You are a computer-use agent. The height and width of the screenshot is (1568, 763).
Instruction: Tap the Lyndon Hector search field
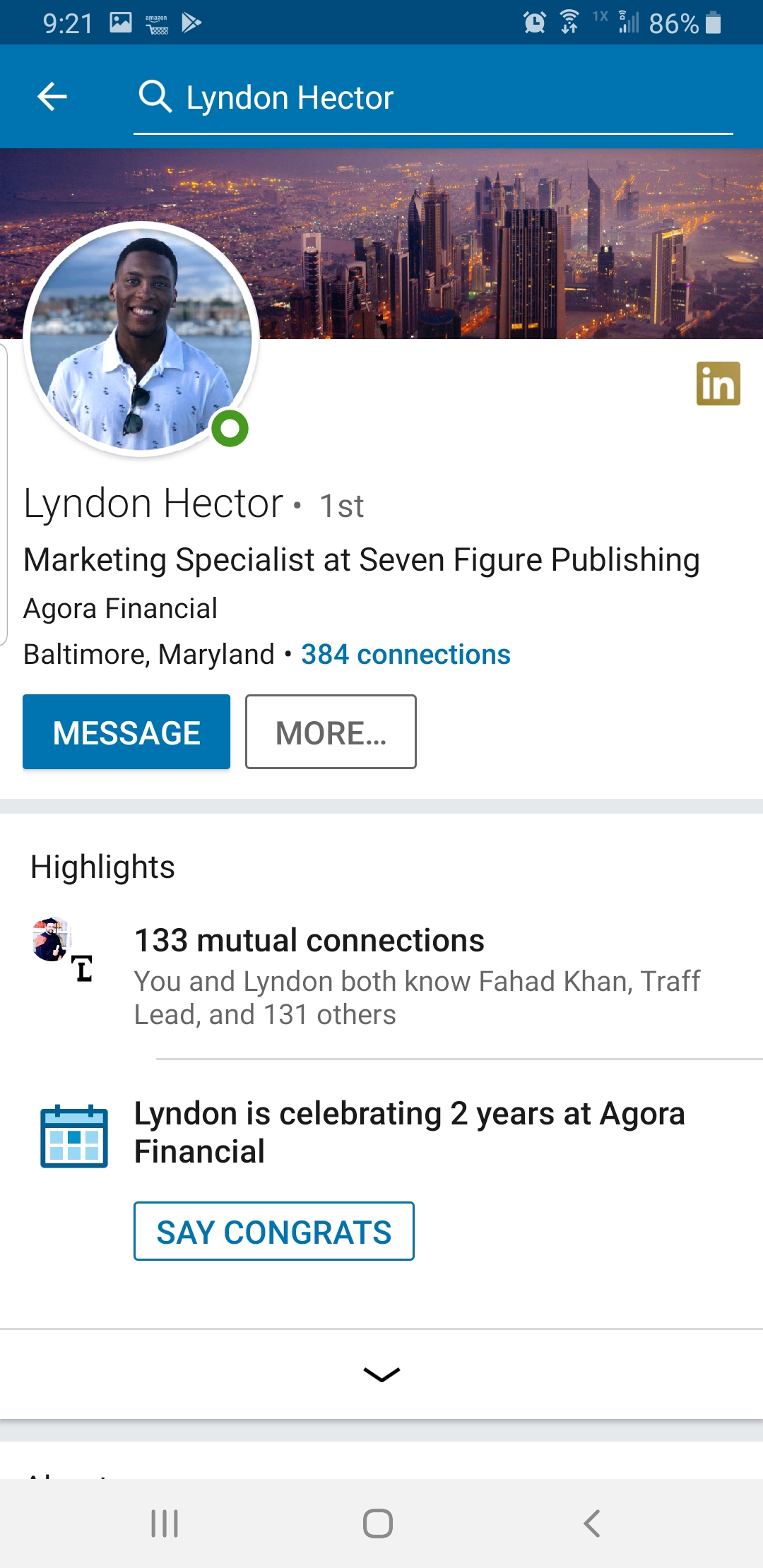[x=432, y=97]
